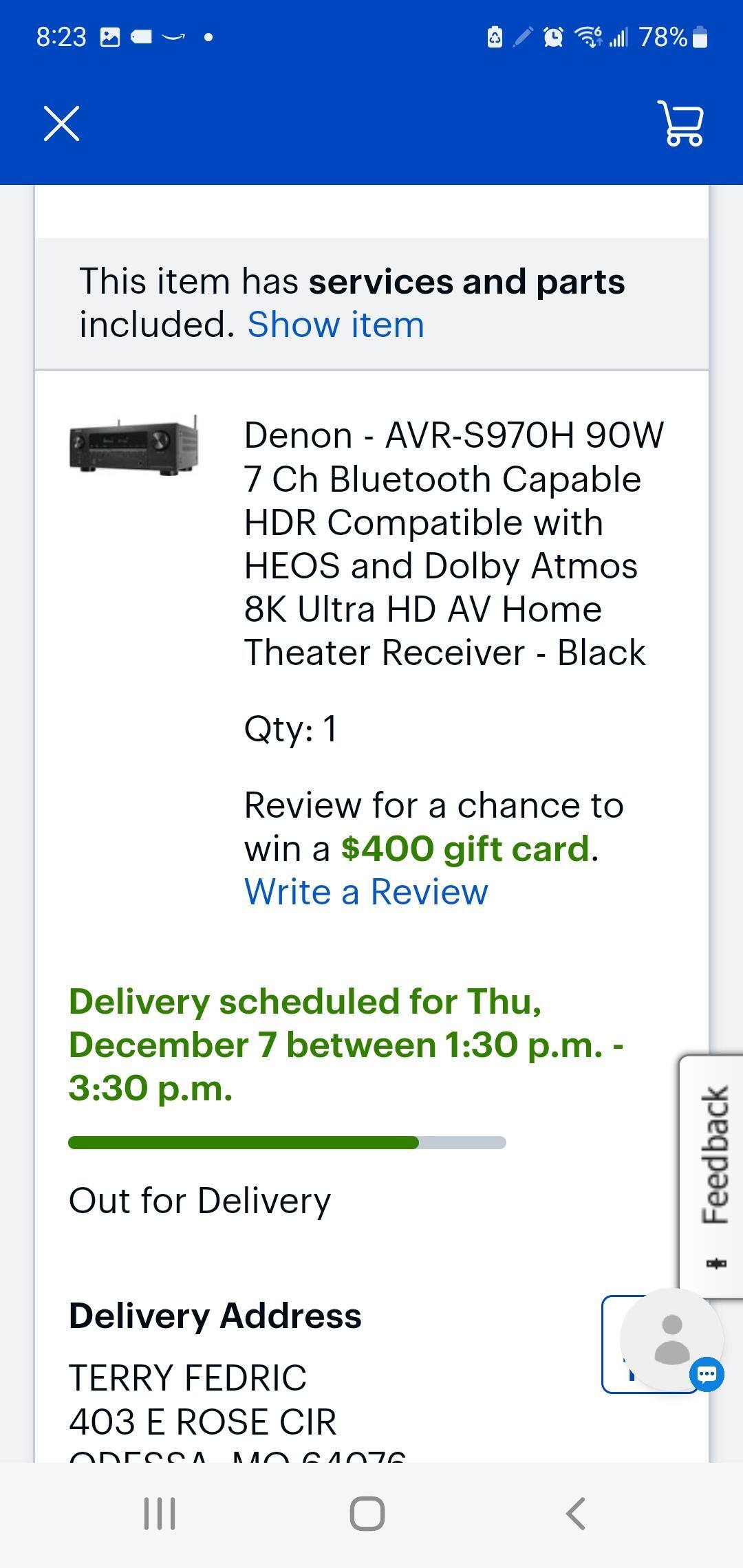
Task: Go back using the system back button
Action: coord(575,1513)
